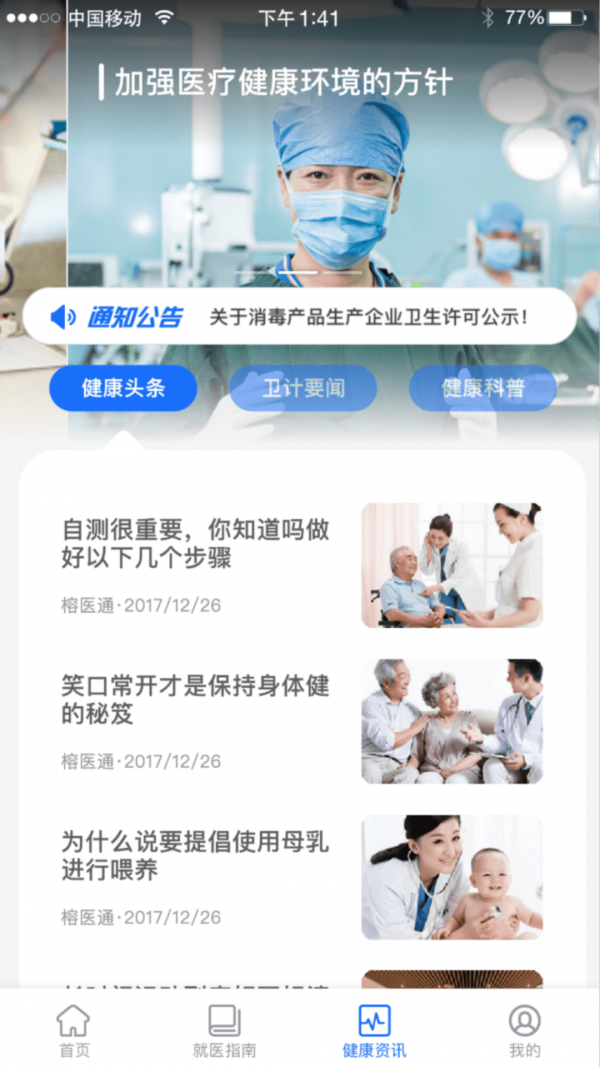Switch to the 卫计要闻 tab
This screenshot has width=600, height=1067.
[x=303, y=389]
